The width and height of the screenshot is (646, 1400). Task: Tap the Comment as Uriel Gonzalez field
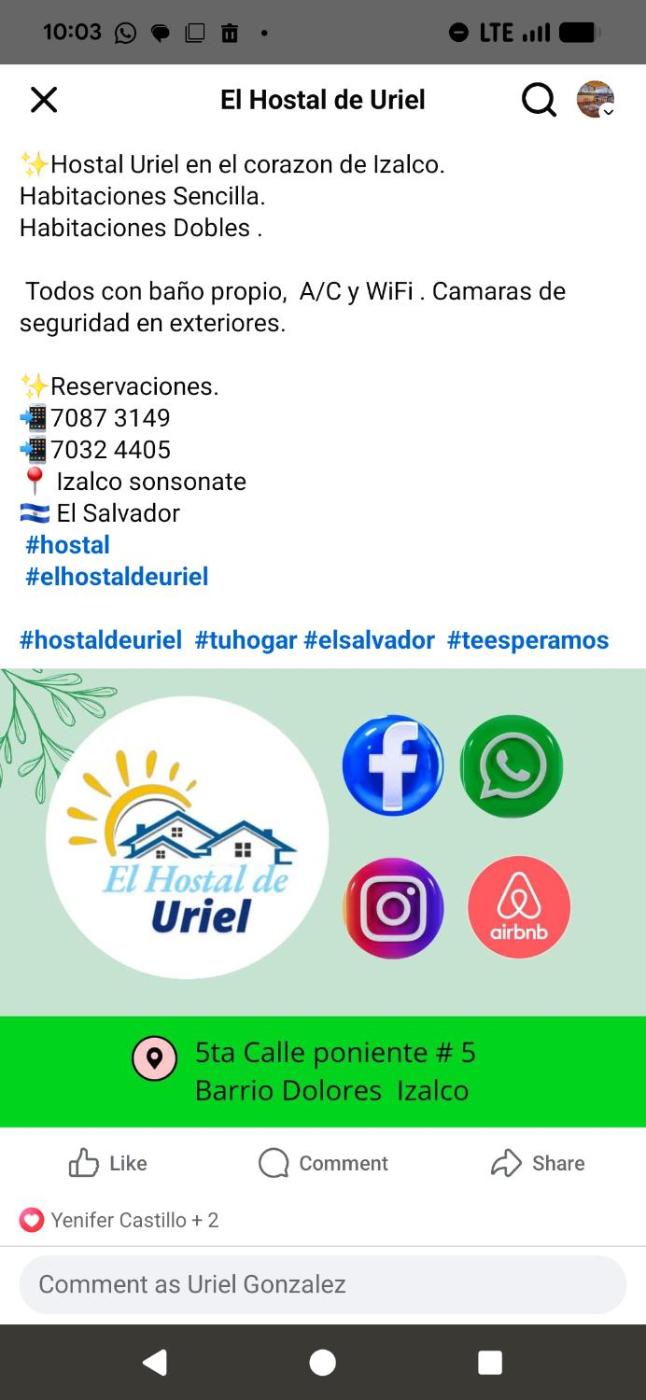coord(323,1284)
